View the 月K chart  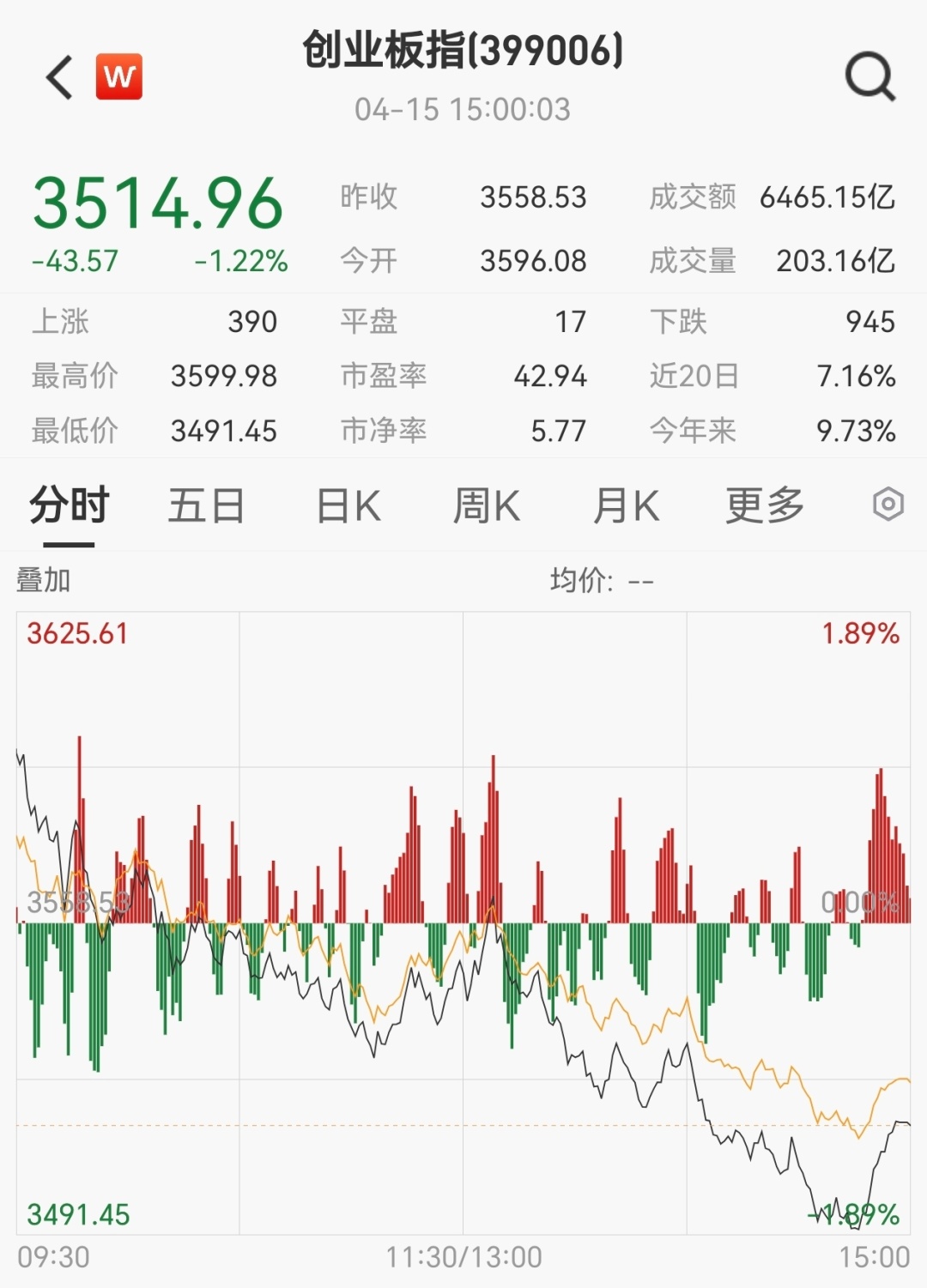[626, 505]
